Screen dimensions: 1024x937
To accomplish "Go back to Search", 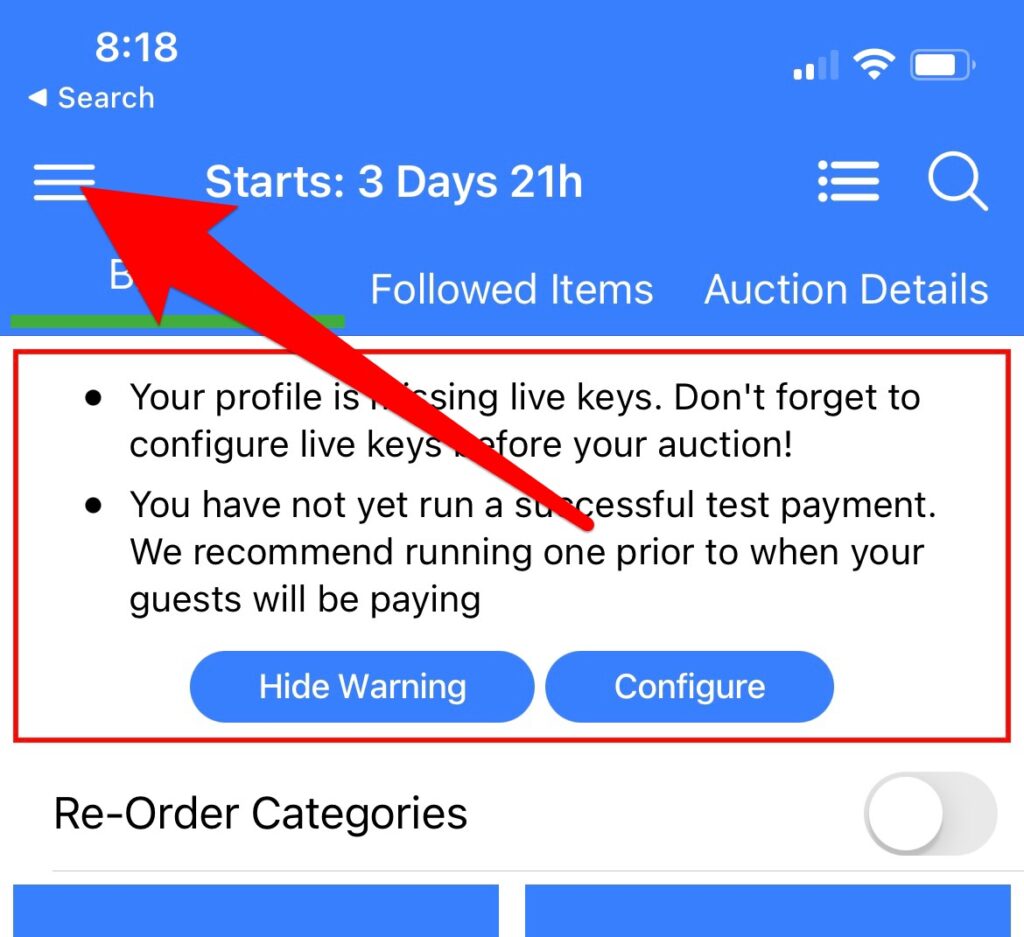I will pyautogui.click(x=92, y=98).
